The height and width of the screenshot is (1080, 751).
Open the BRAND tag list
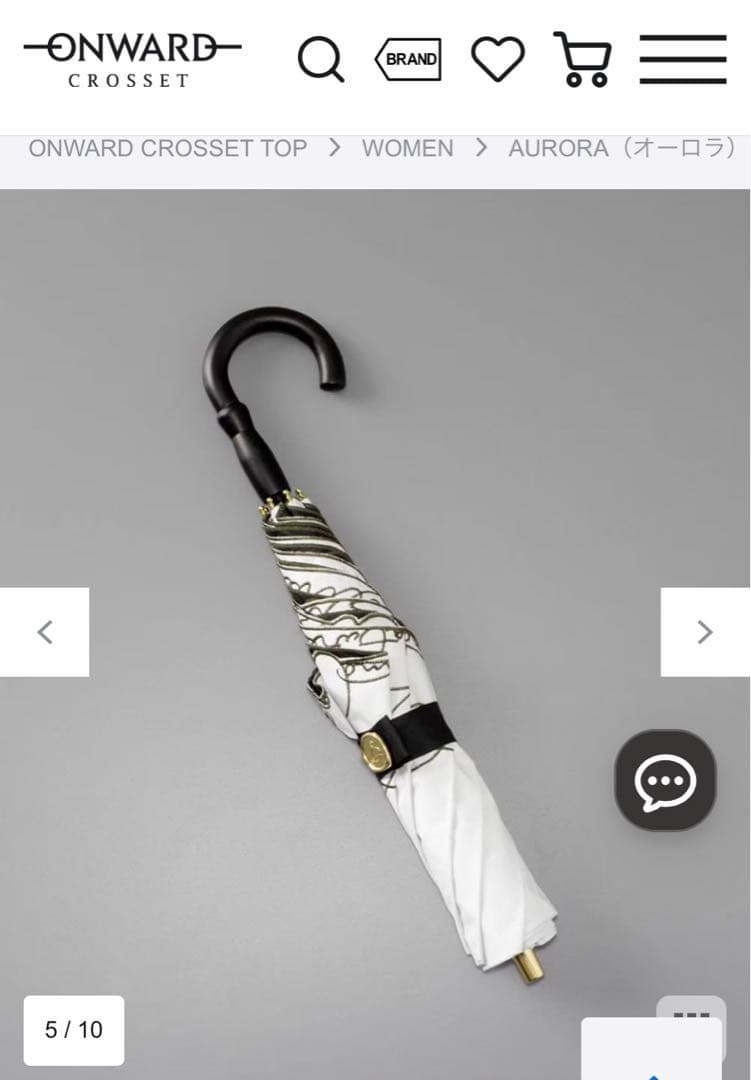tap(408, 60)
